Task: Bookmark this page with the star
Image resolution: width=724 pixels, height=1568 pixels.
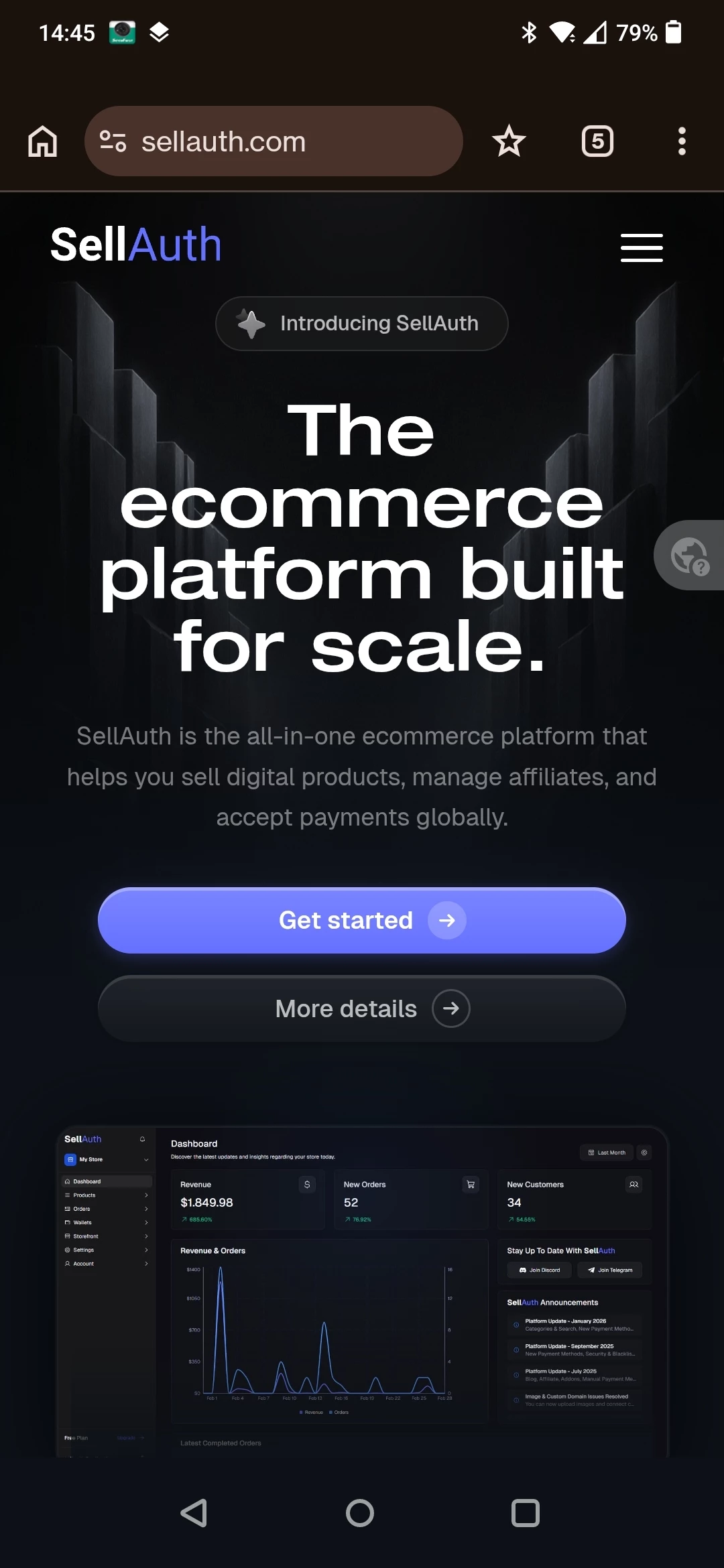Action: (509, 141)
